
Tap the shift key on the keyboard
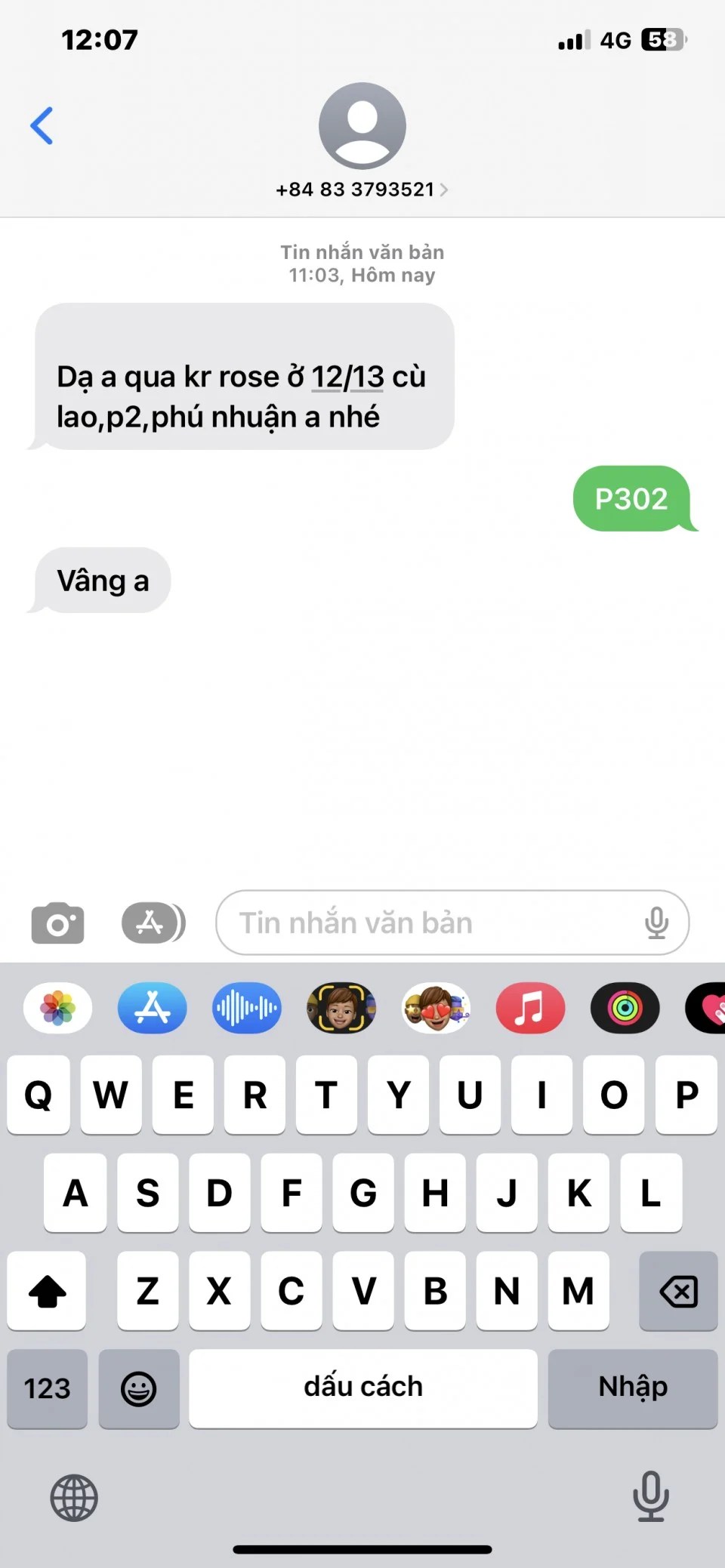tap(47, 1291)
